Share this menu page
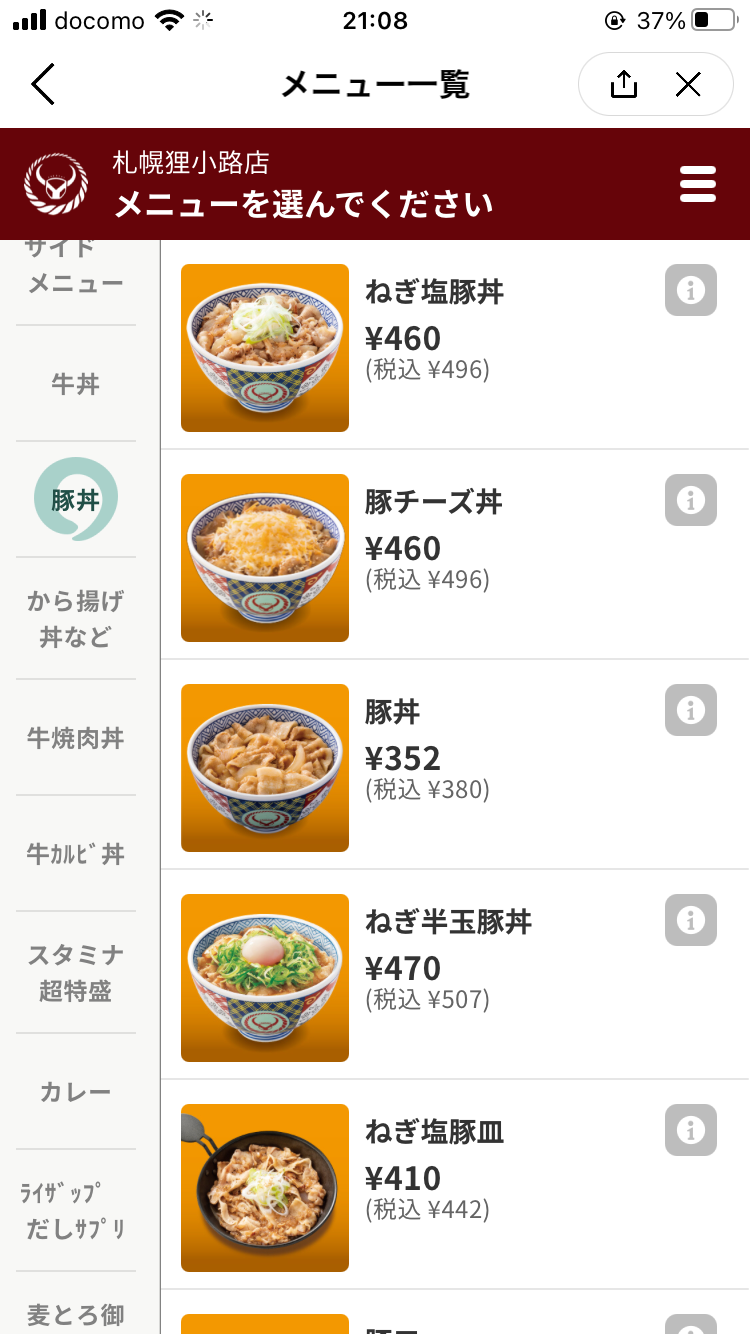750x1334 pixels. [623, 85]
